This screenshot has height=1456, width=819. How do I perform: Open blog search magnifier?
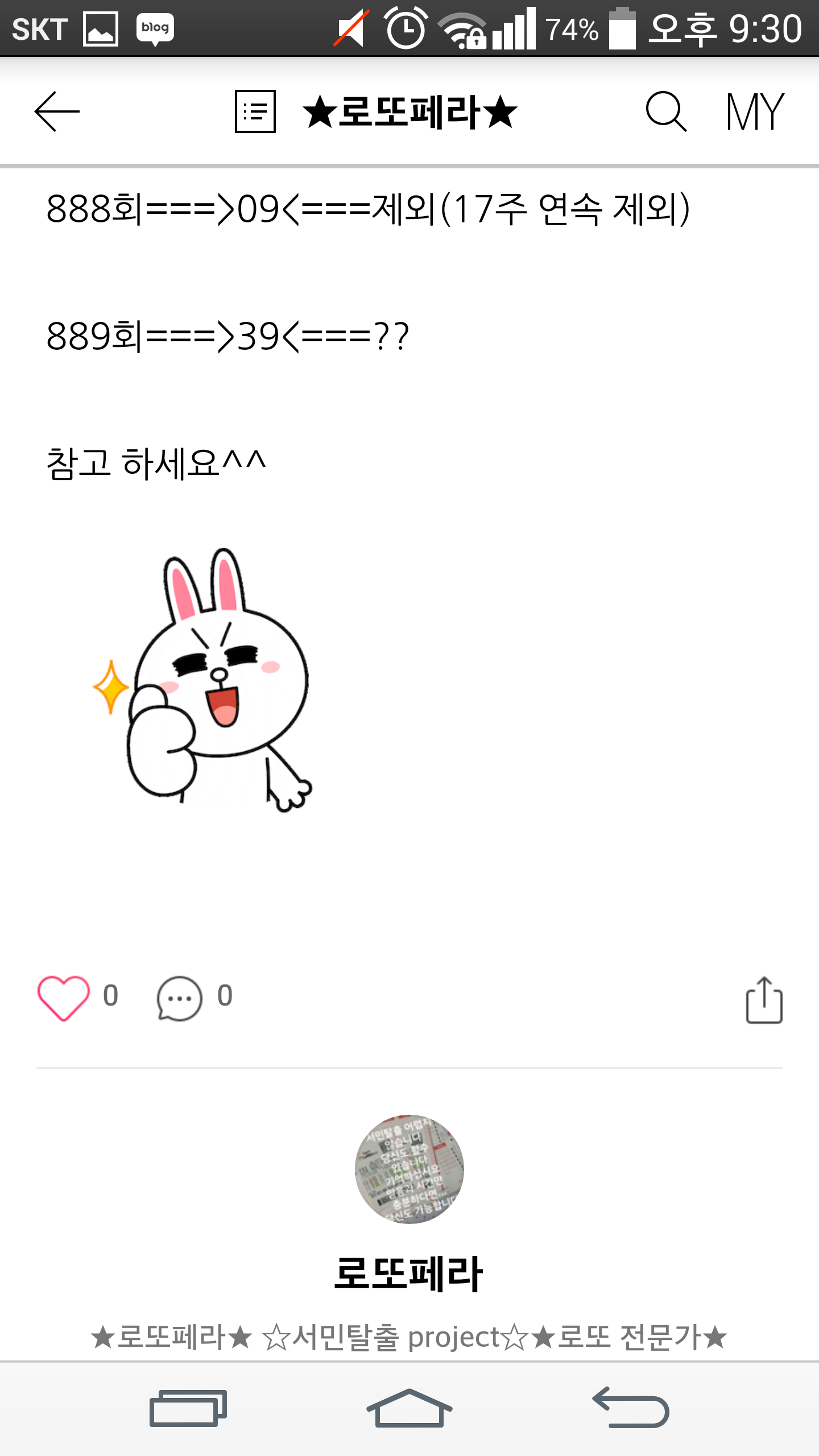pyautogui.click(x=666, y=111)
